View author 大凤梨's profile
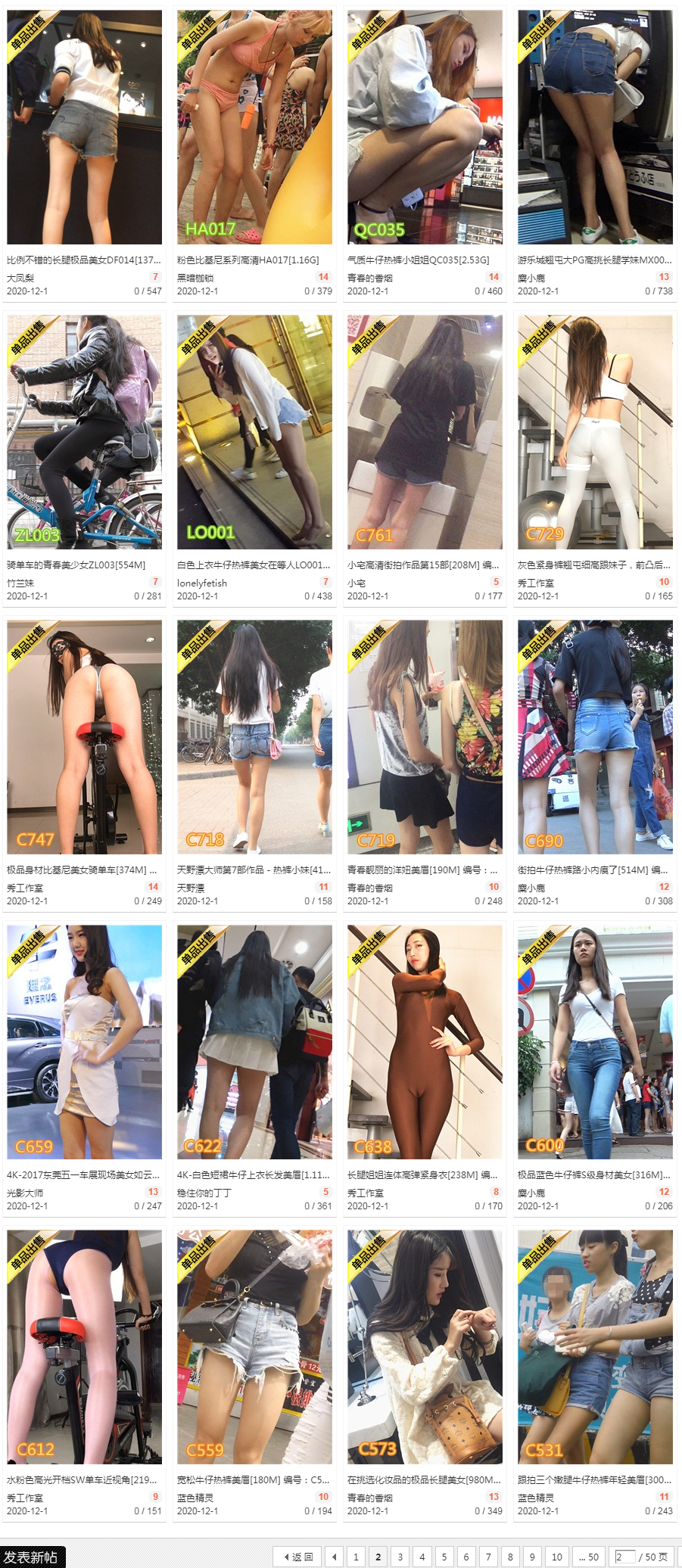Image resolution: width=682 pixels, height=1568 pixels. [x=20, y=278]
